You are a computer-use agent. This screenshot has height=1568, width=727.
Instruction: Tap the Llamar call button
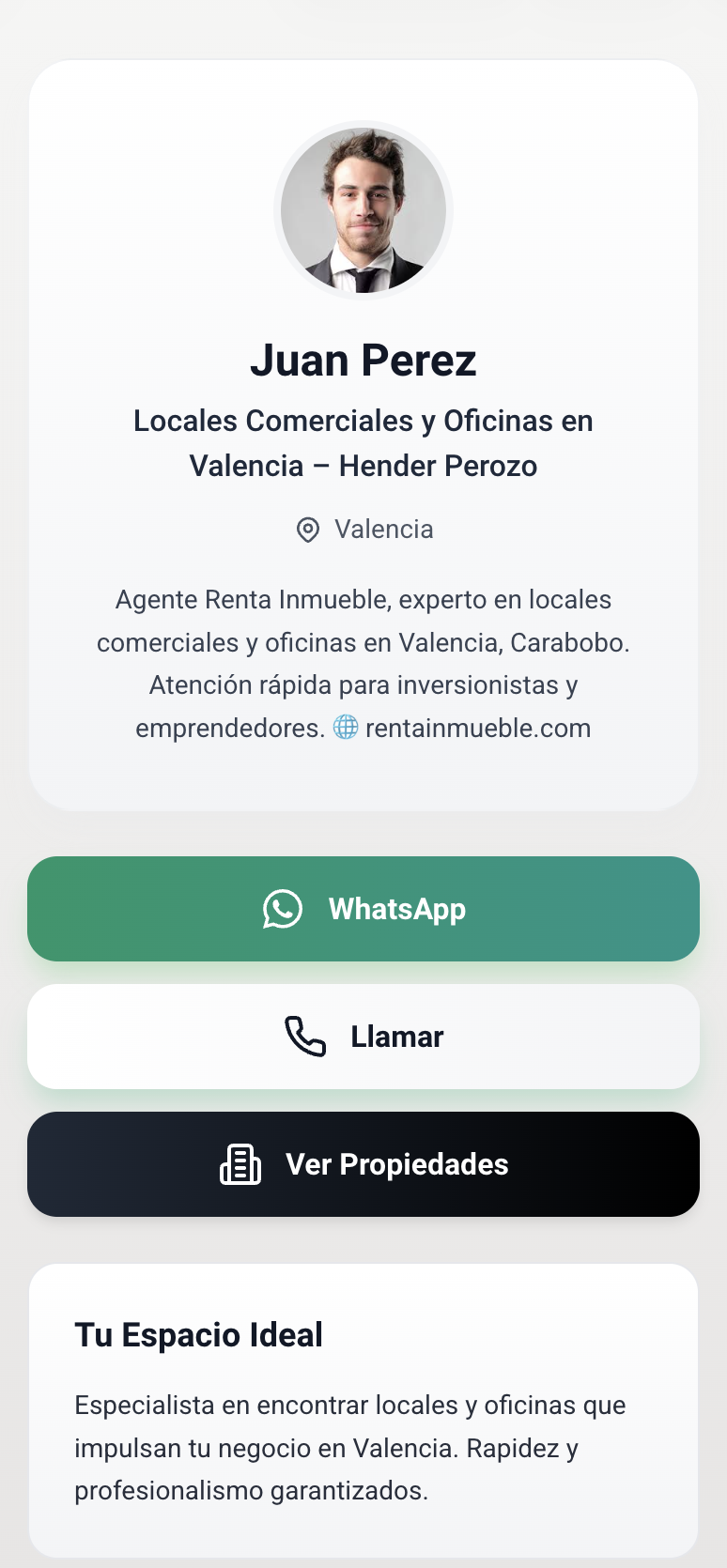click(363, 1037)
